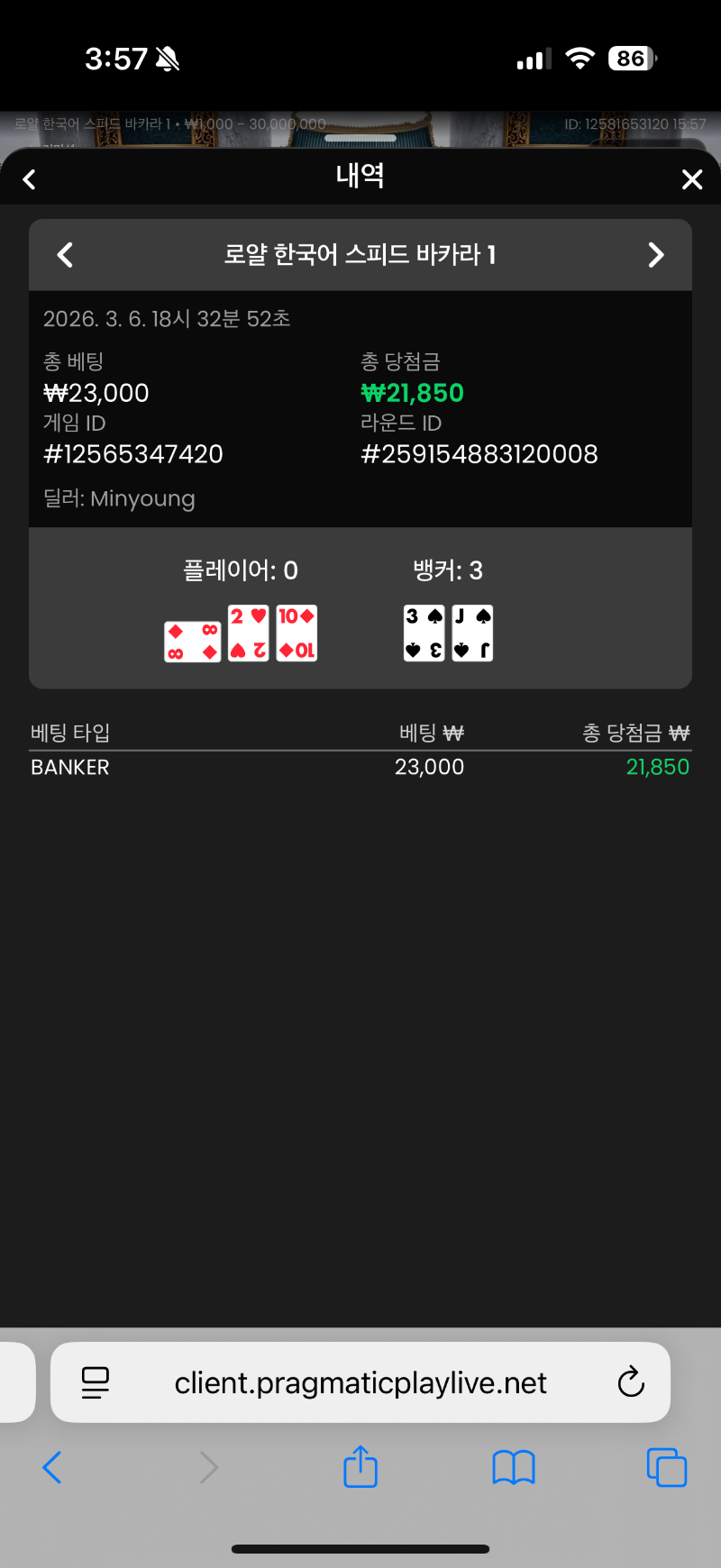View open Safari tabs

667,1467
